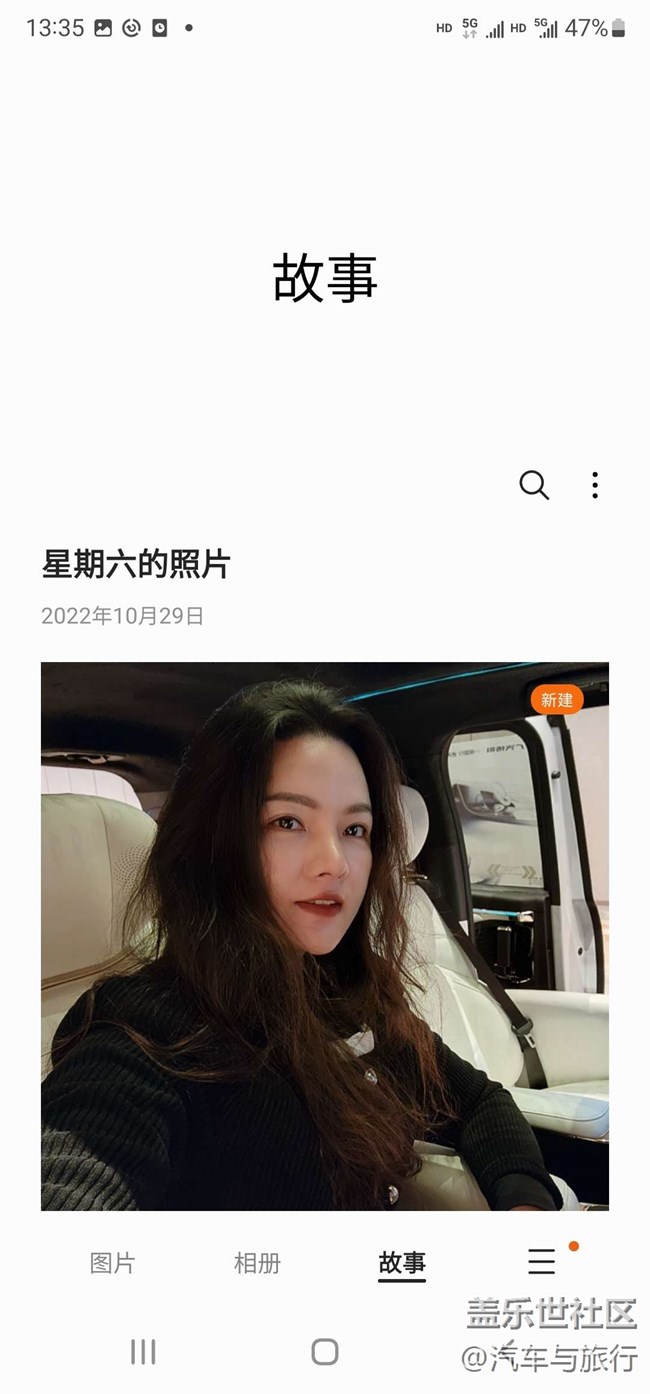
Task: Select the 故事 tab
Action: coord(402,1263)
